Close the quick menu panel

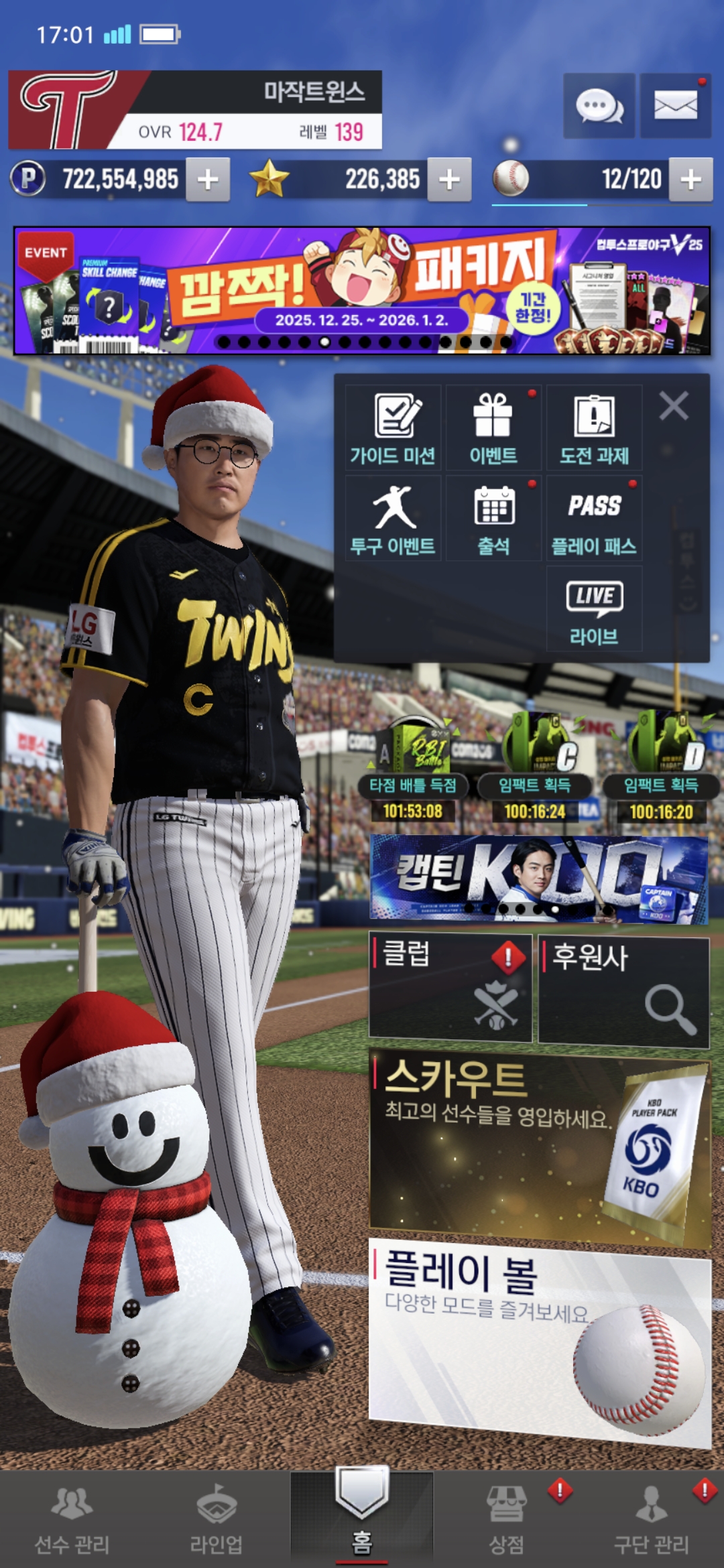tap(674, 406)
